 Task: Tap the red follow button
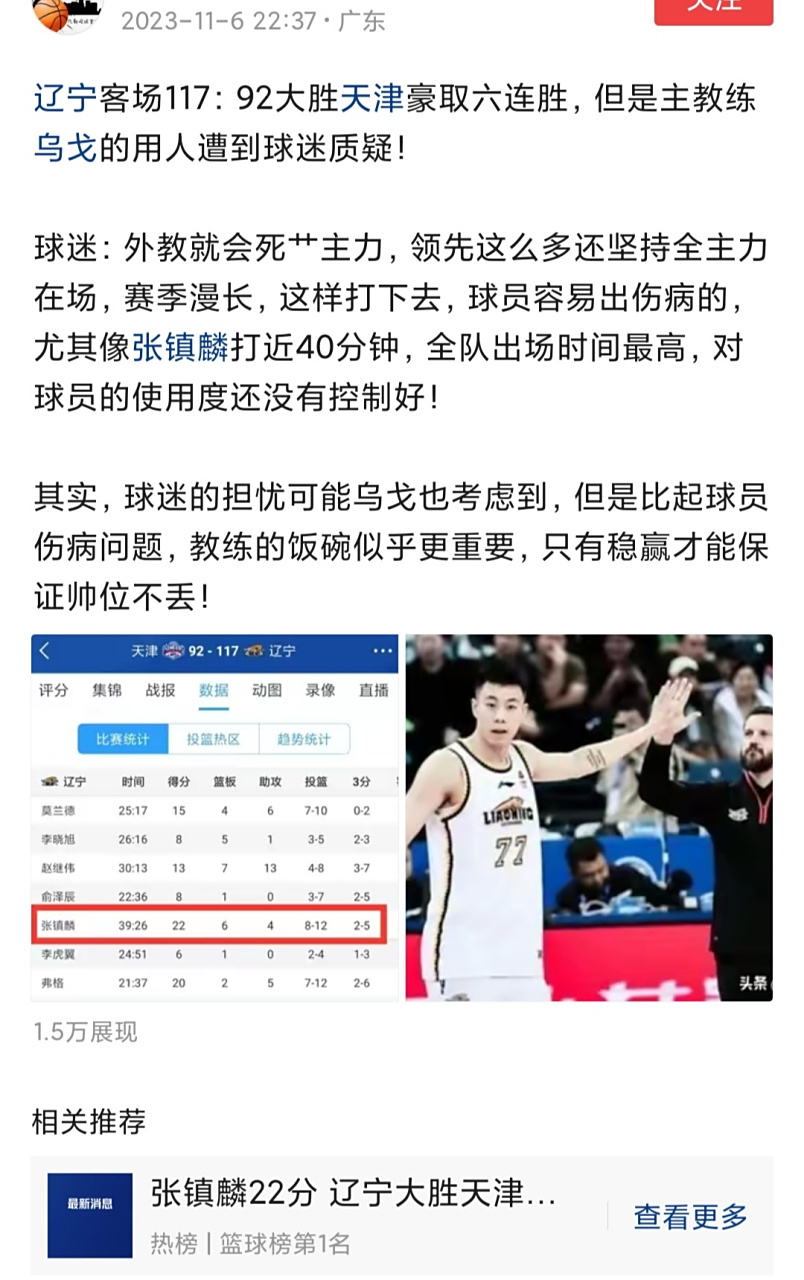pyautogui.click(x=713, y=8)
